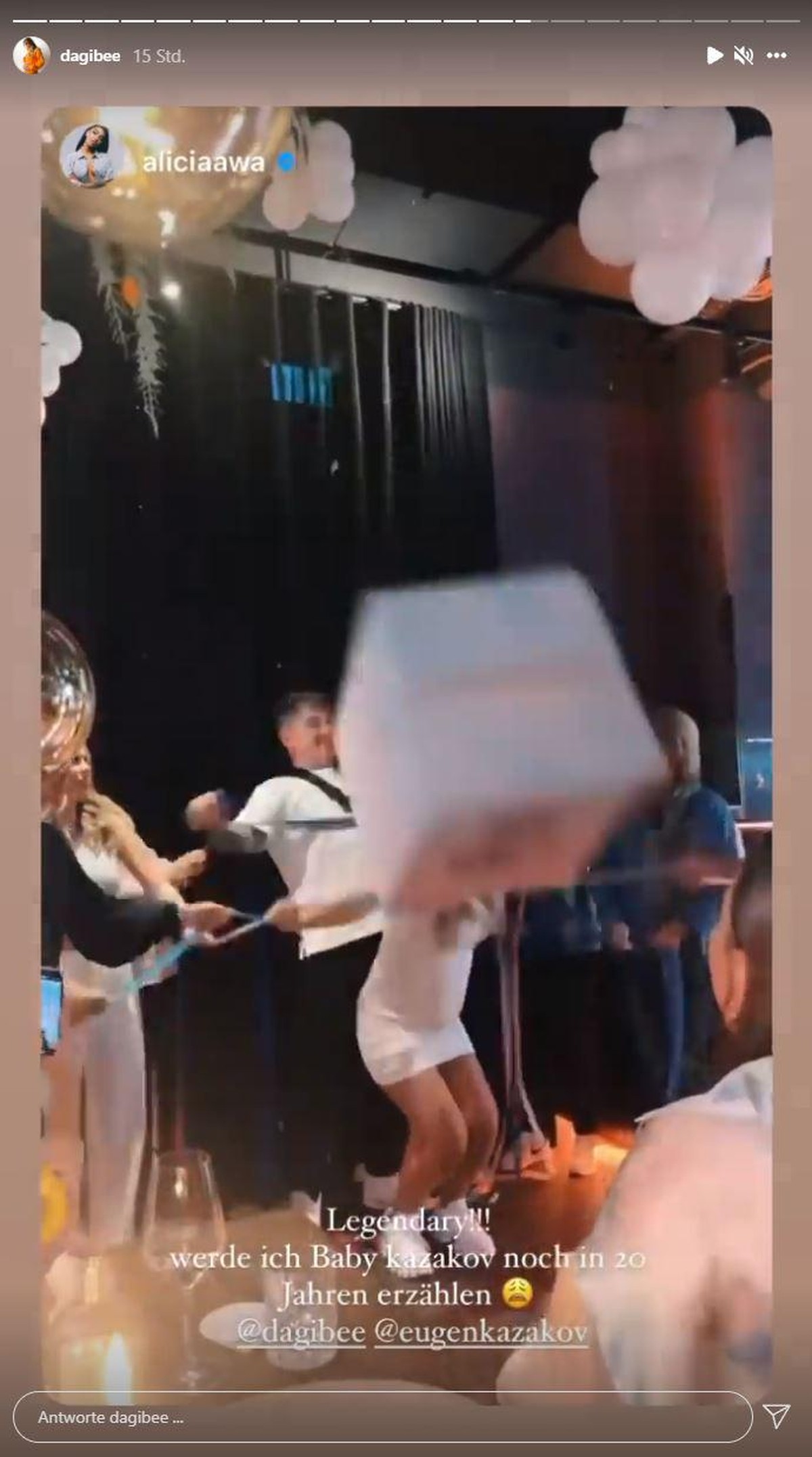This screenshot has height=1457, width=812.
Task: Open the three-dot overflow menu
Action: [x=776, y=55]
